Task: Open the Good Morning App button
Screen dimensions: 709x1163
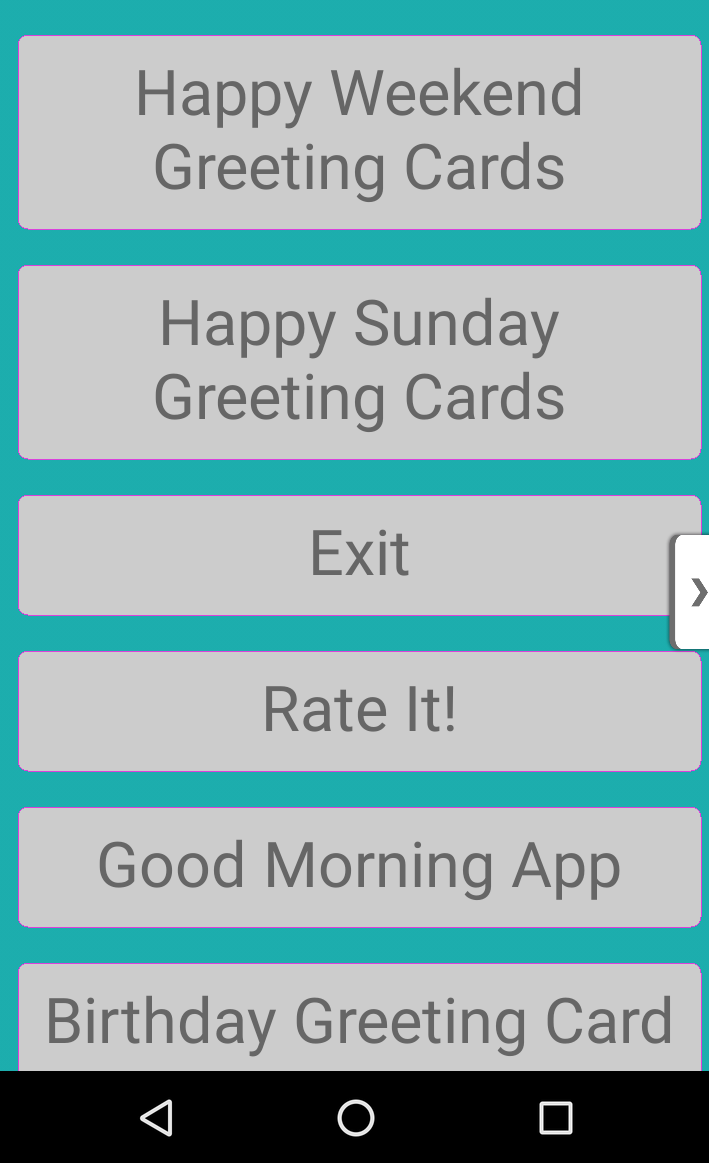Action: [360, 867]
